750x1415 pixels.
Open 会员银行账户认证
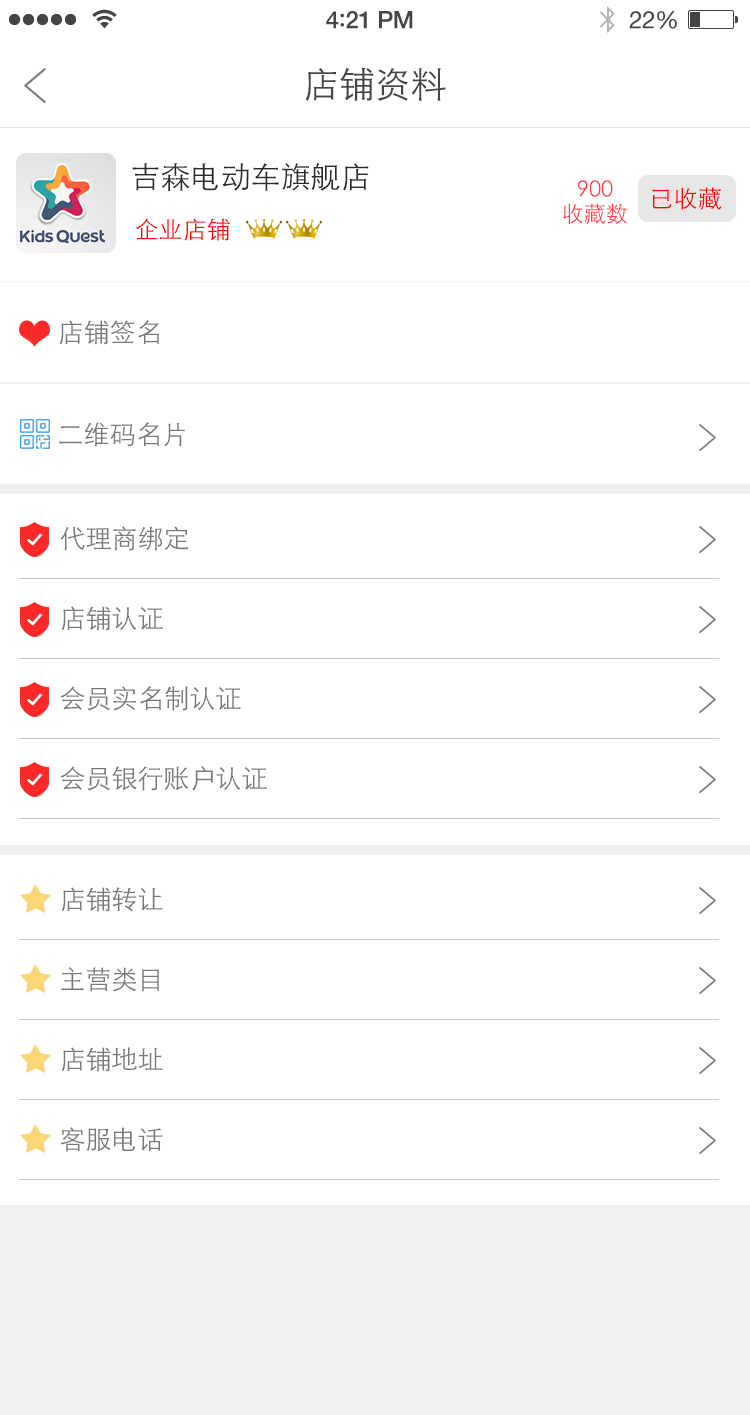[x=375, y=779]
